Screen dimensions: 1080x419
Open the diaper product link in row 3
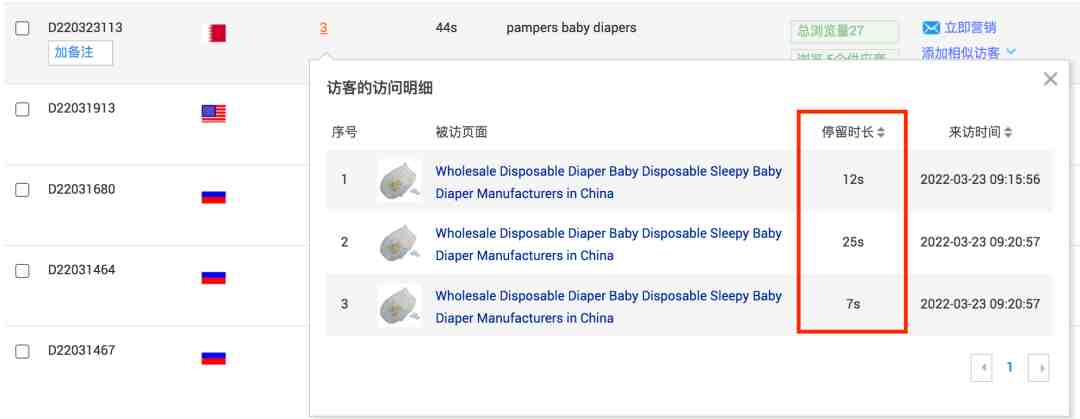point(608,306)
